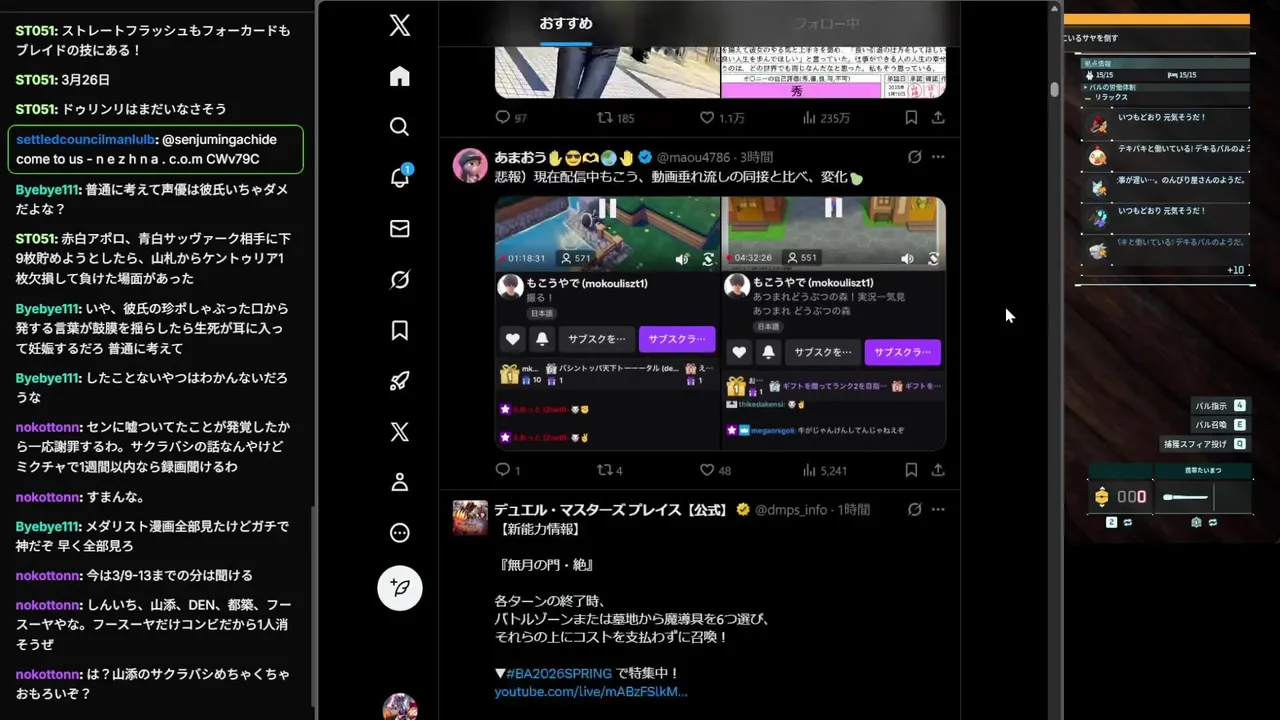Open bookmarks from the sidebar
This screenshot has height=720, width=1280.
pyautogui.click(x=399, y=330)
